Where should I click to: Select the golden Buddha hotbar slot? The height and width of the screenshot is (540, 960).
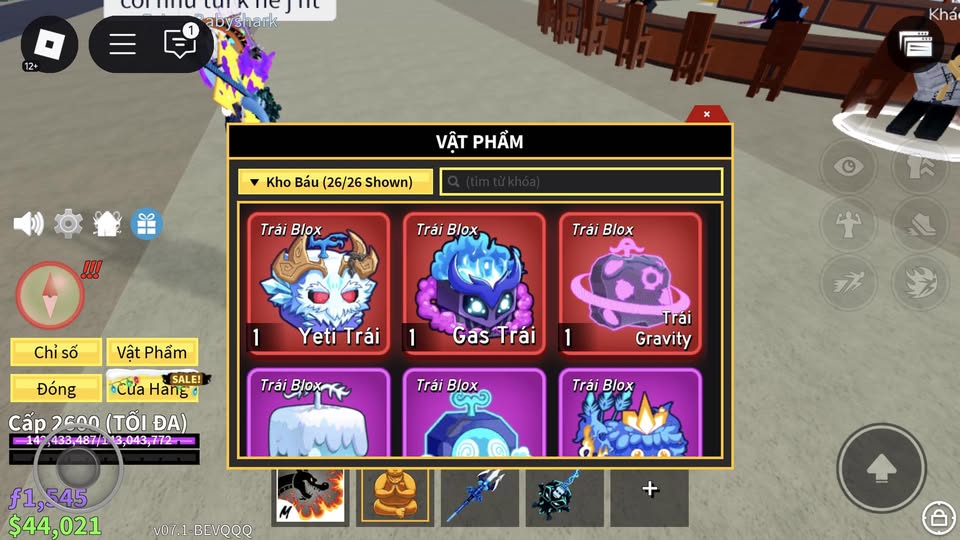pyautogui.click(x=393, y=494)
